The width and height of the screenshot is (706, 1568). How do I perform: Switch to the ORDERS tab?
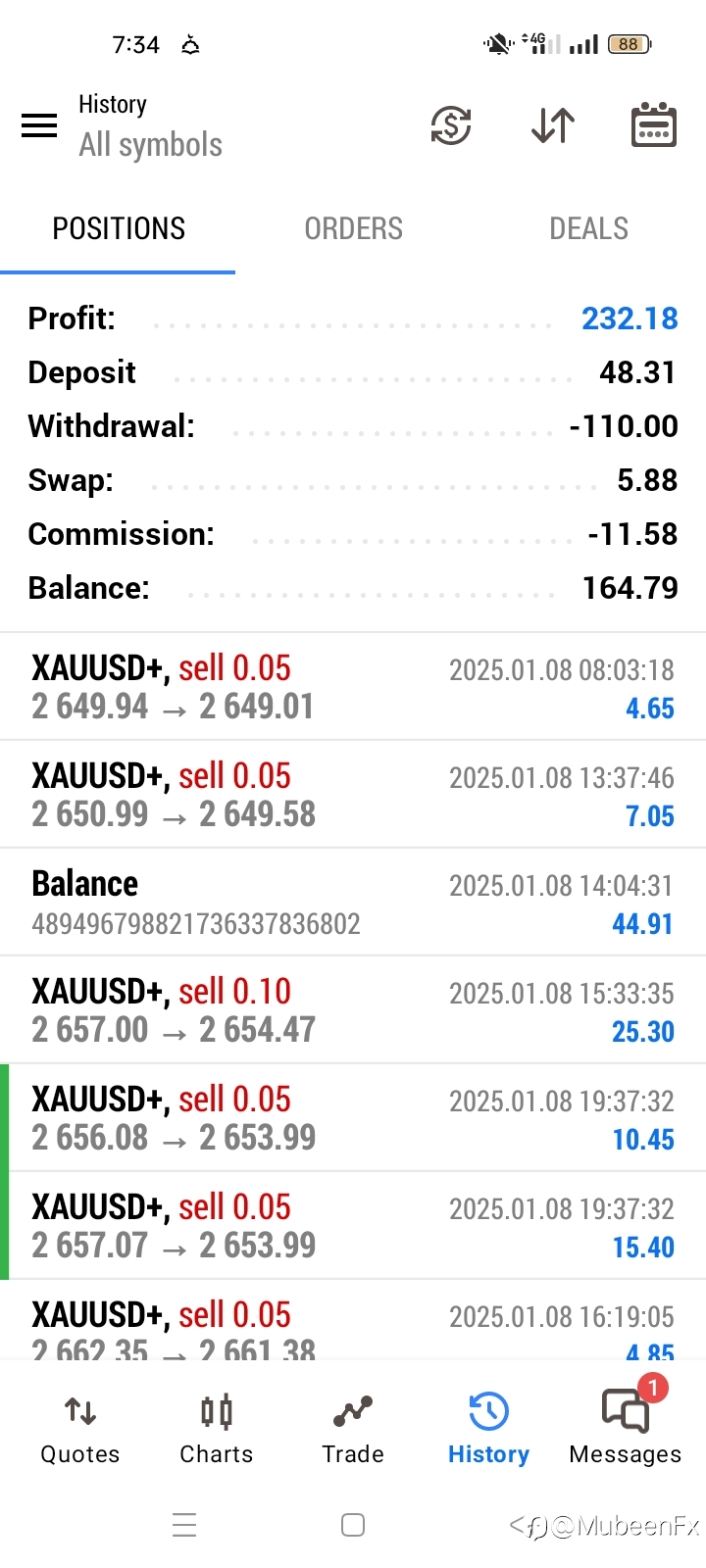[x=353, y=228]
